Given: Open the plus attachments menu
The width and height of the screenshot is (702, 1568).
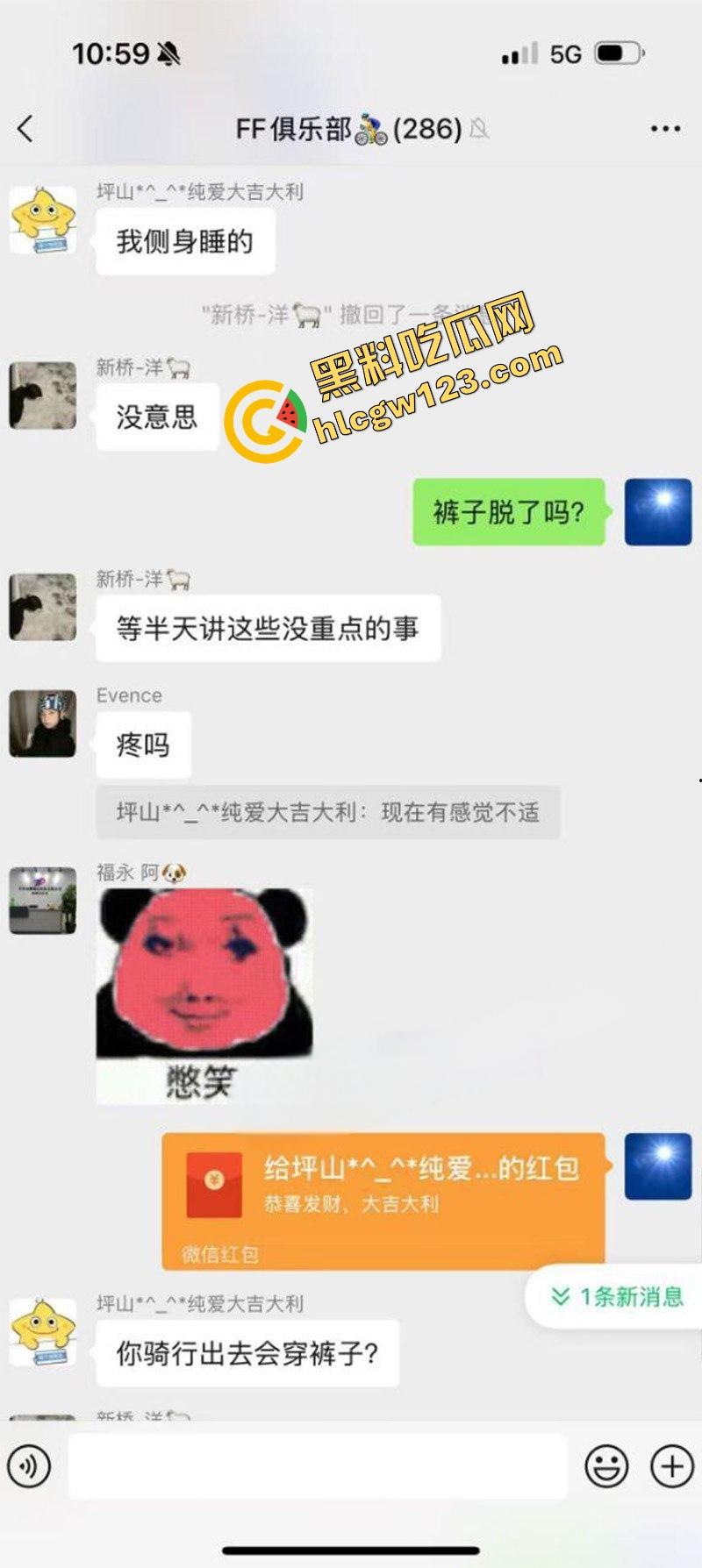Looking at the screenshot, I should point(671,1465).
